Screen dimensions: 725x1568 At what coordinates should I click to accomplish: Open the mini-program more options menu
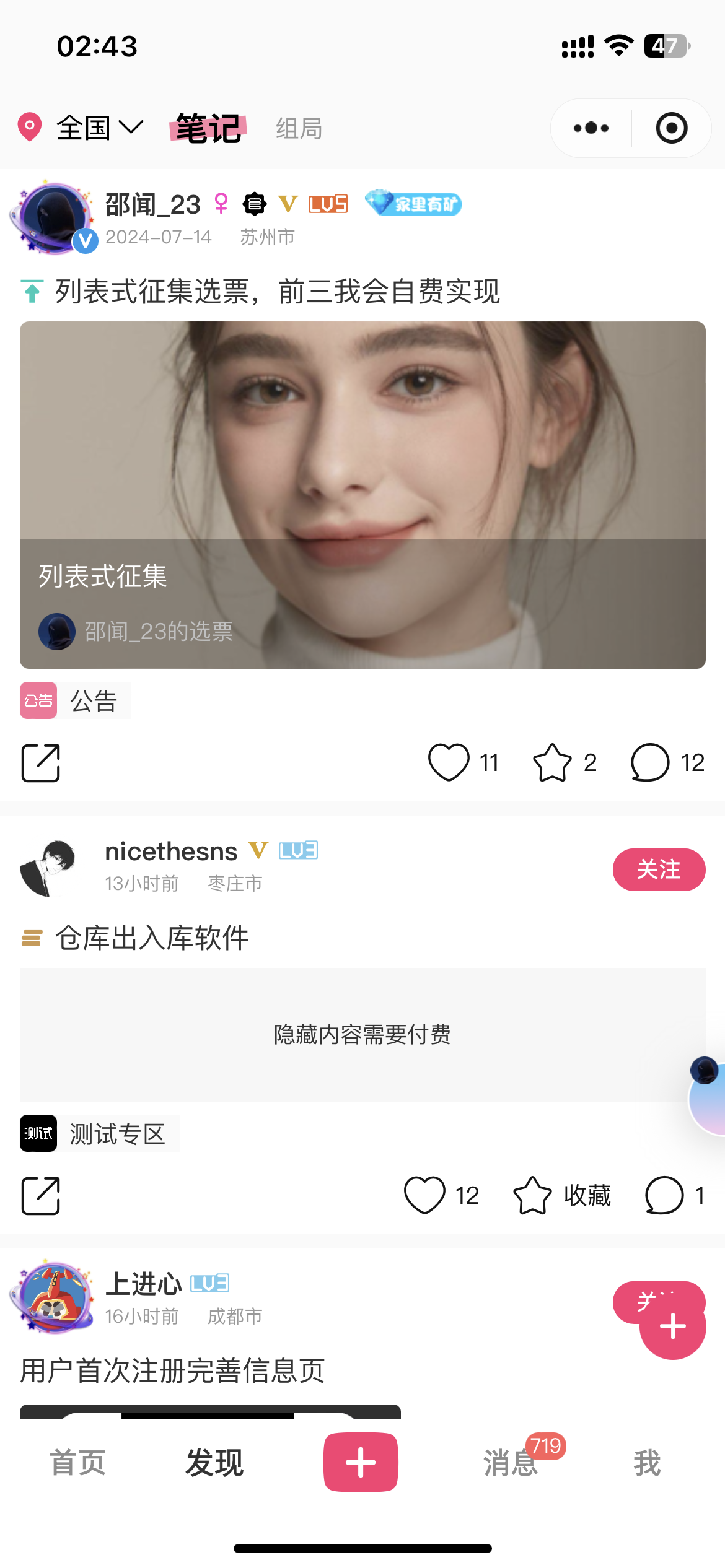[591, 128]
